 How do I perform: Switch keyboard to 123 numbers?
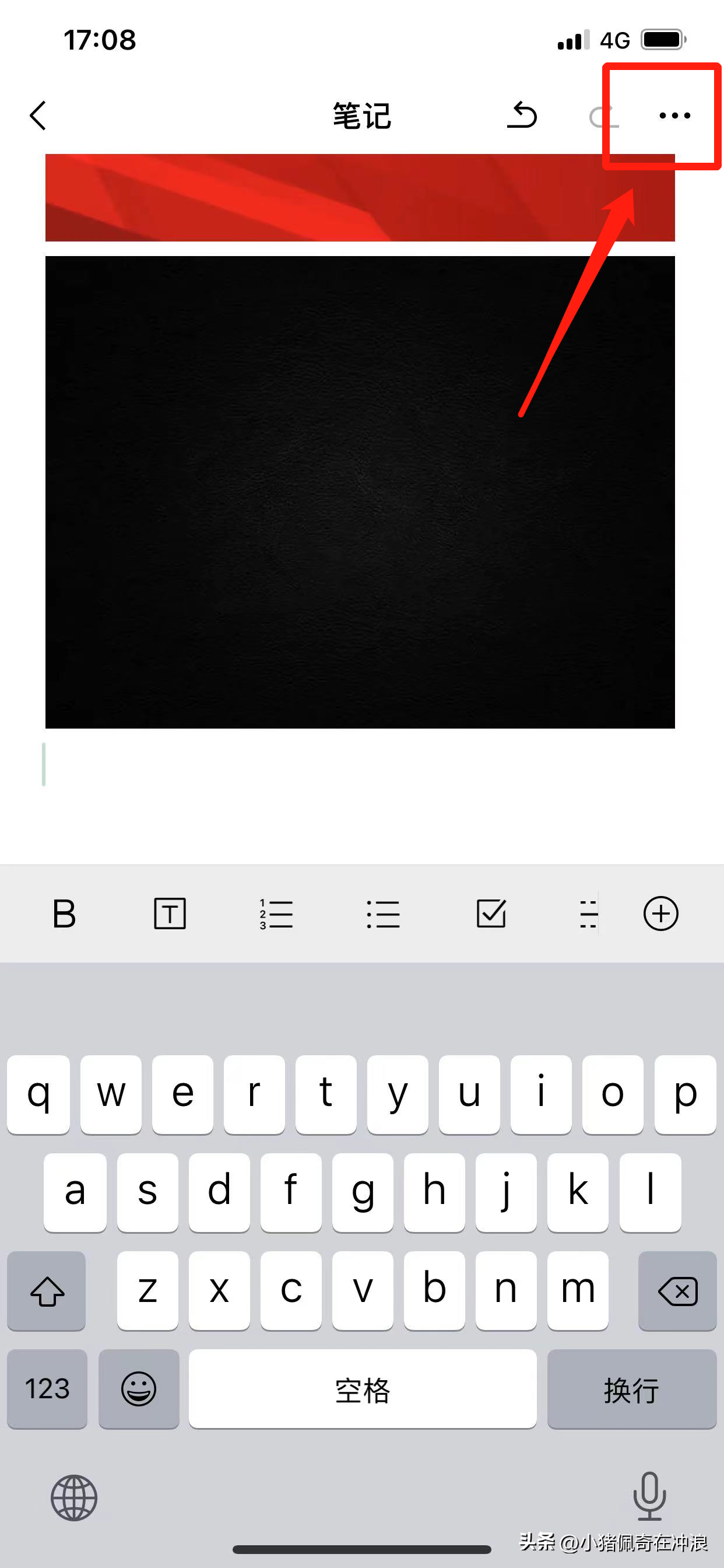[47, 1389]
